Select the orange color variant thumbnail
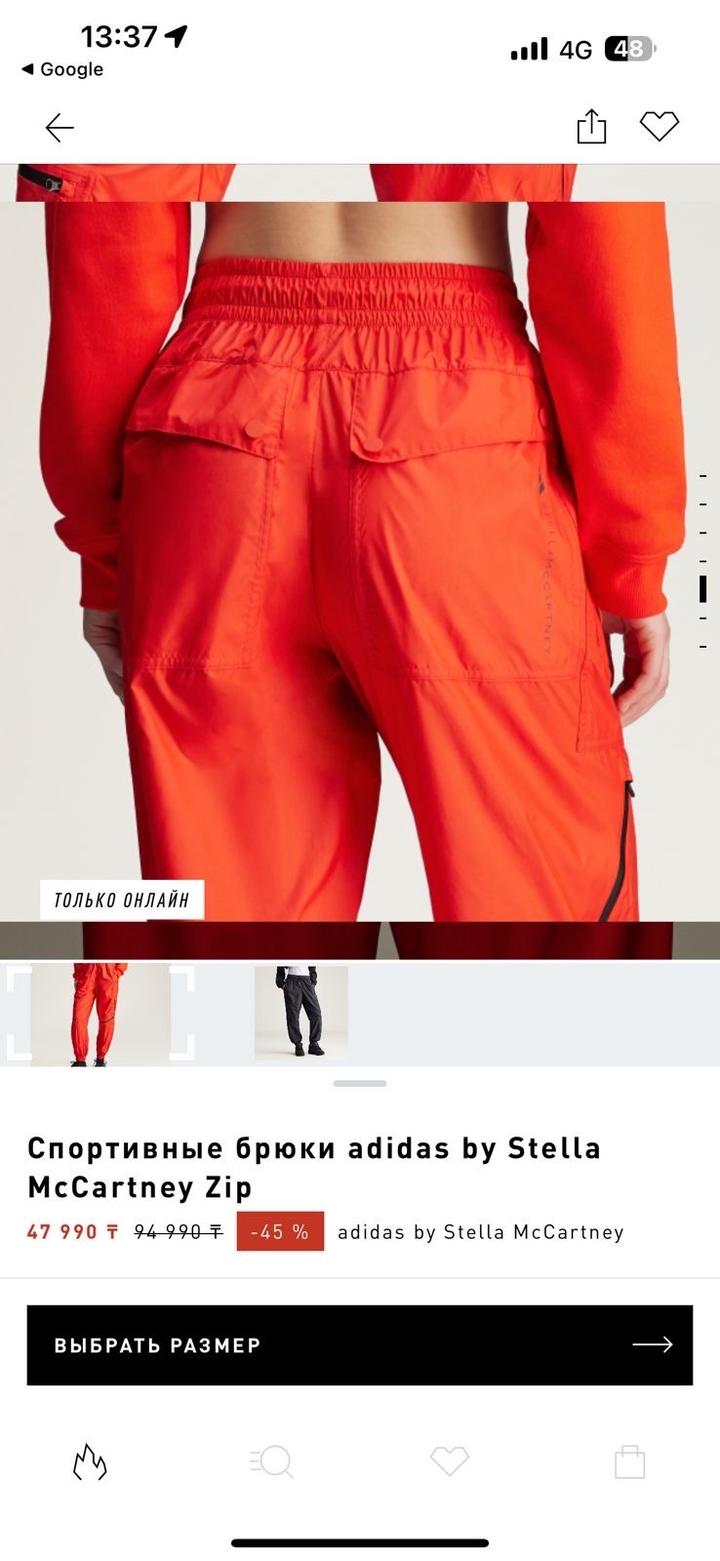Screen dimensions: 720x1561 pos(99,1012)
